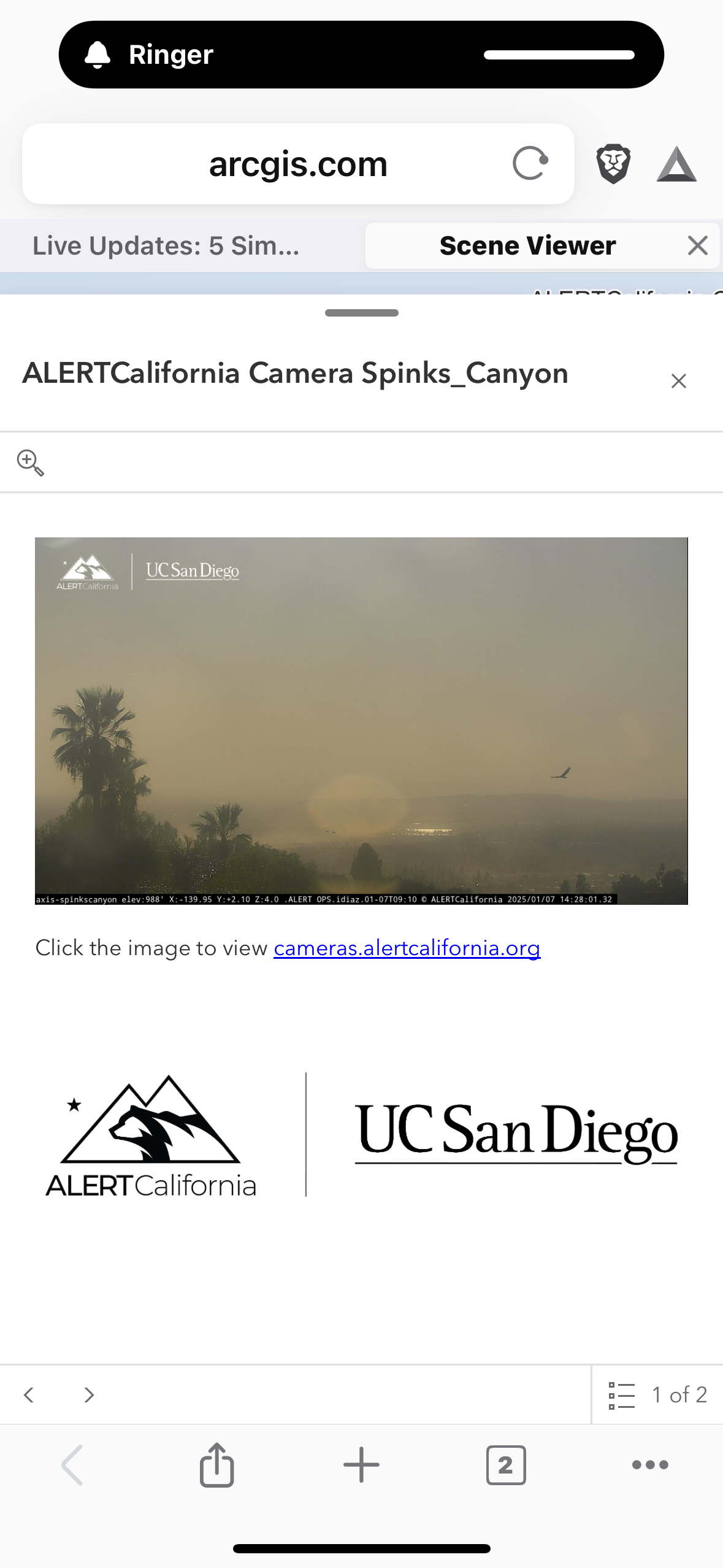Add a new browser tab

(x=361, y=1465)
